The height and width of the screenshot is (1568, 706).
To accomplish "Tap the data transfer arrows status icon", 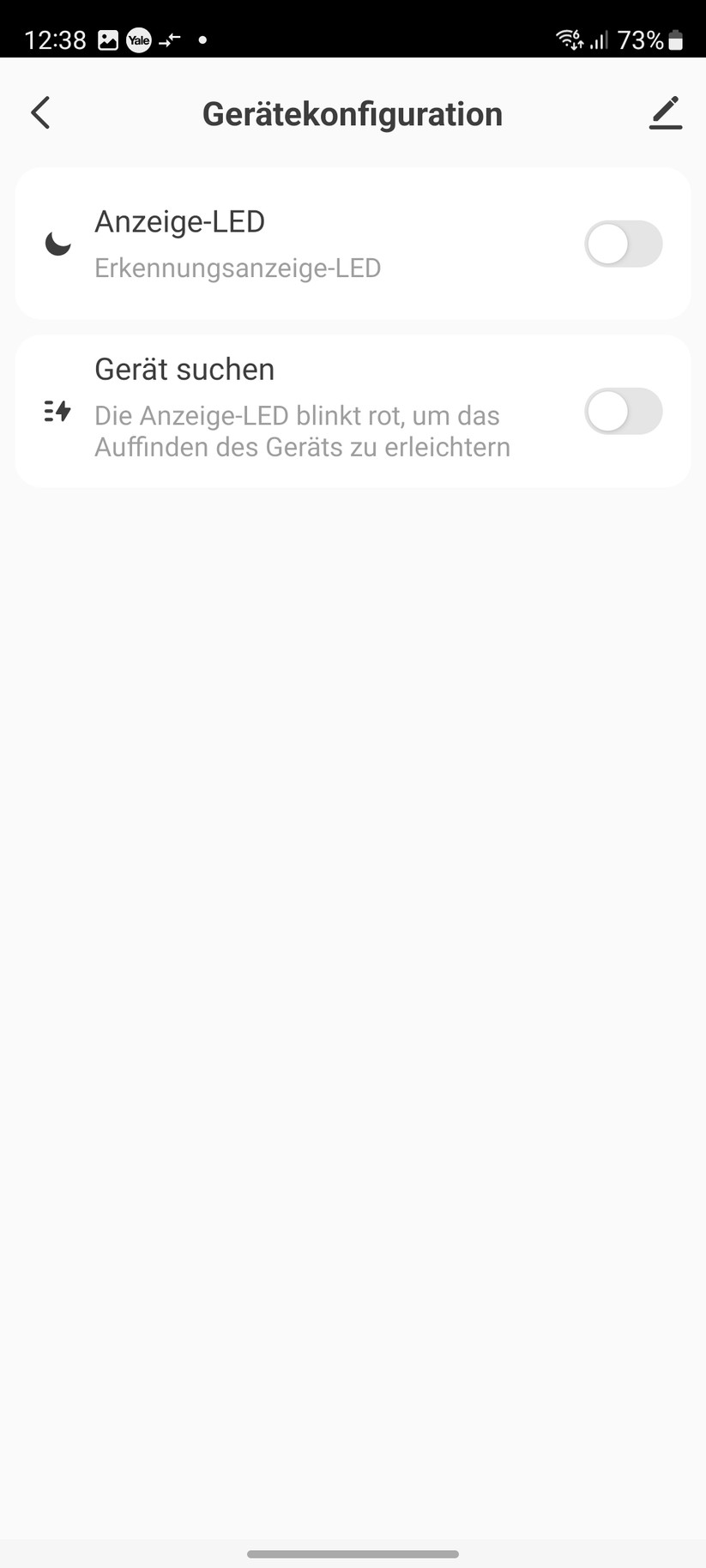I will [x=168, y=39].
